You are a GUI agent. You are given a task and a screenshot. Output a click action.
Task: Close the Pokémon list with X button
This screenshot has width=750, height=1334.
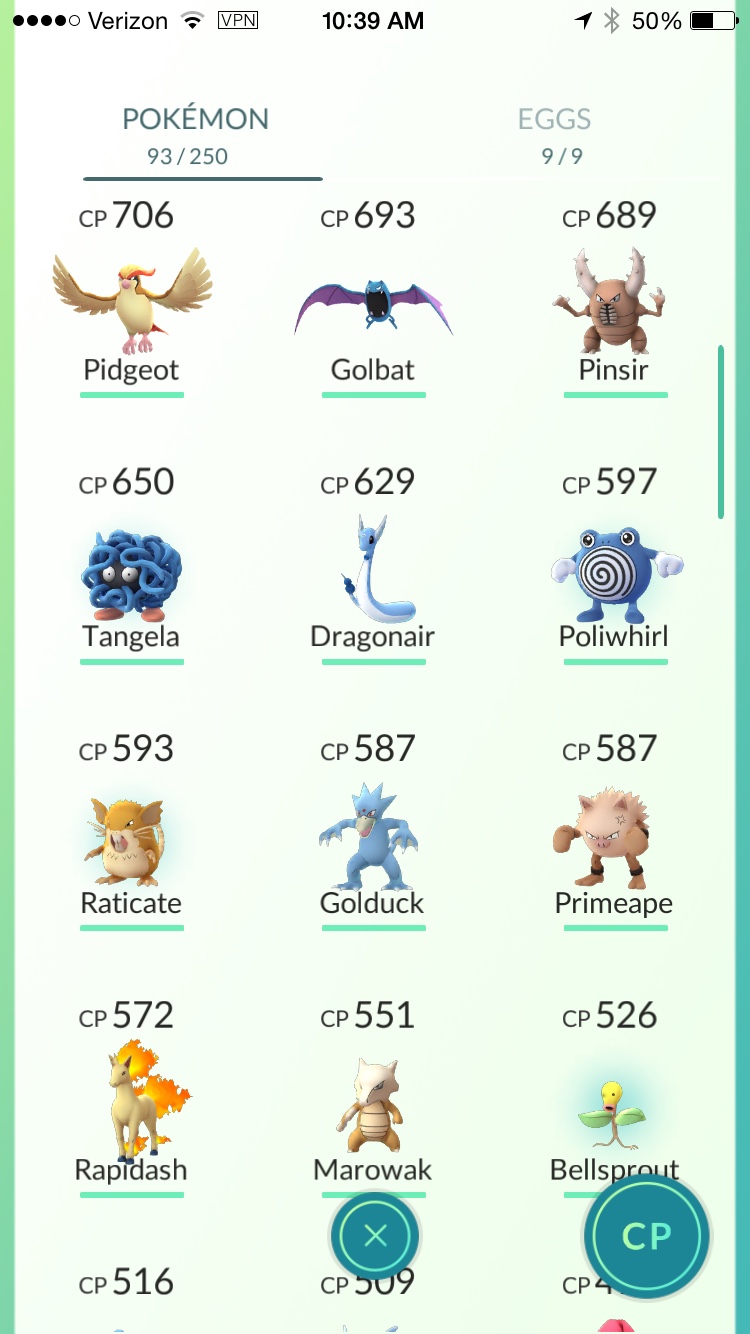click(x=375, y=1236)
